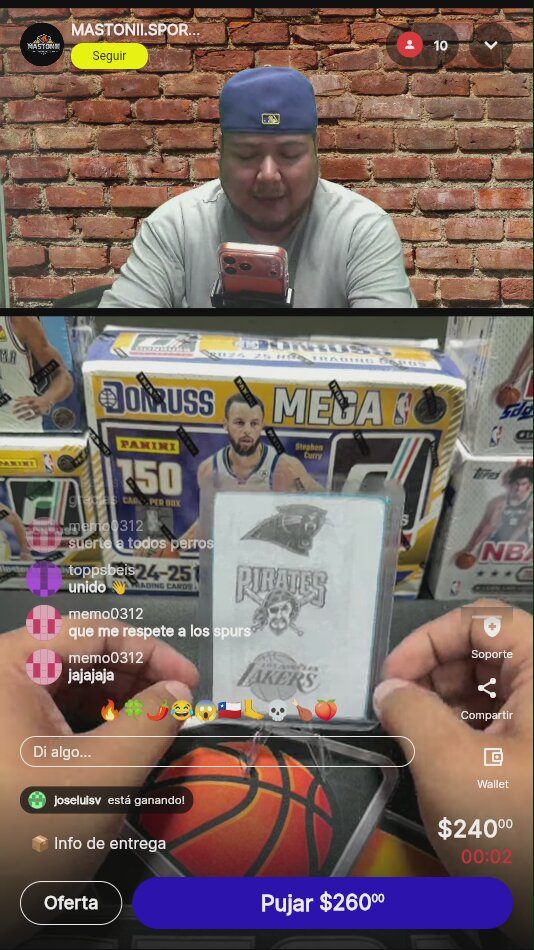Send the skull emoji reaction
The image size is (534, 950).
point(277,709)
